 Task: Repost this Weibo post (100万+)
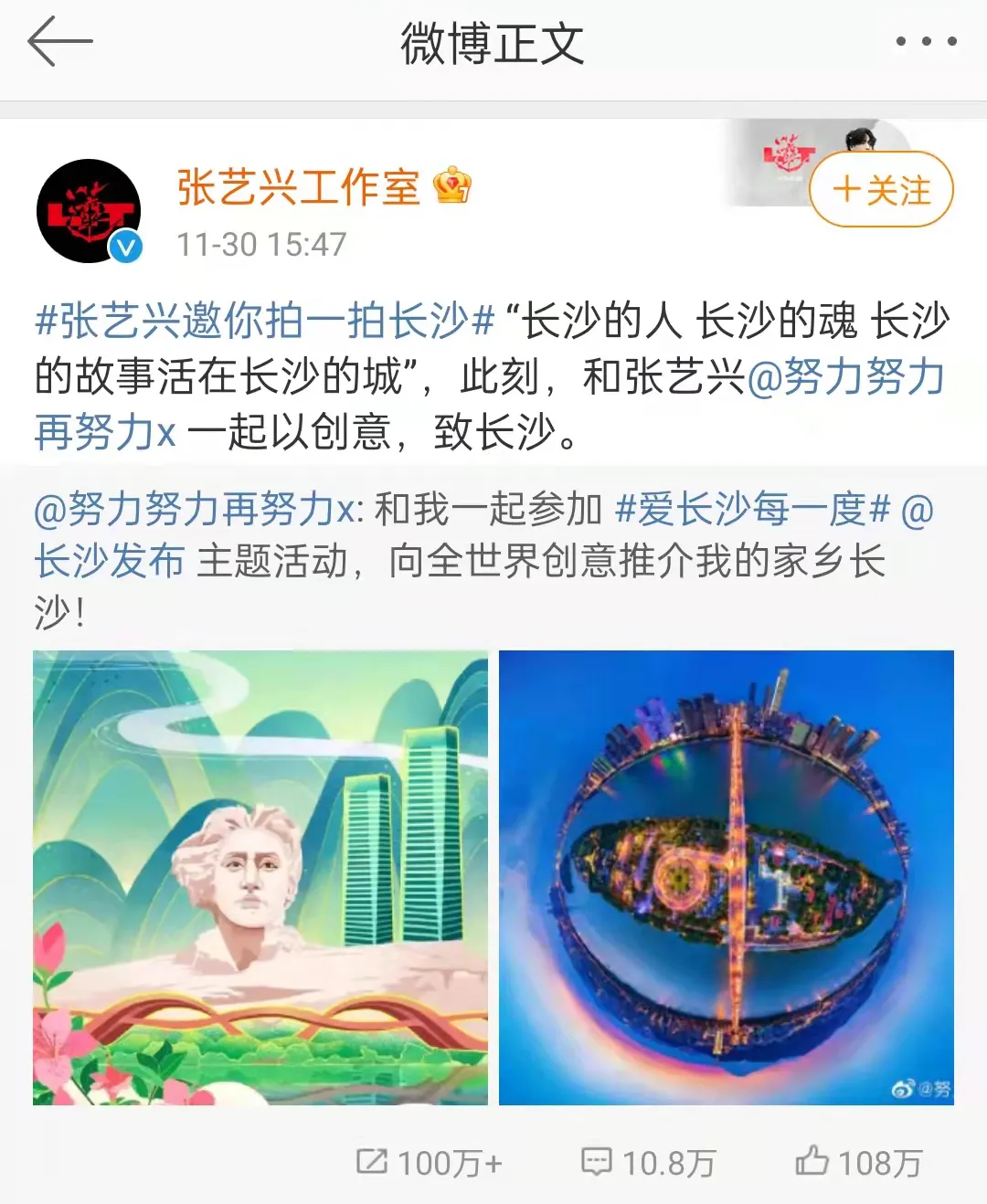coord(429,1163)
